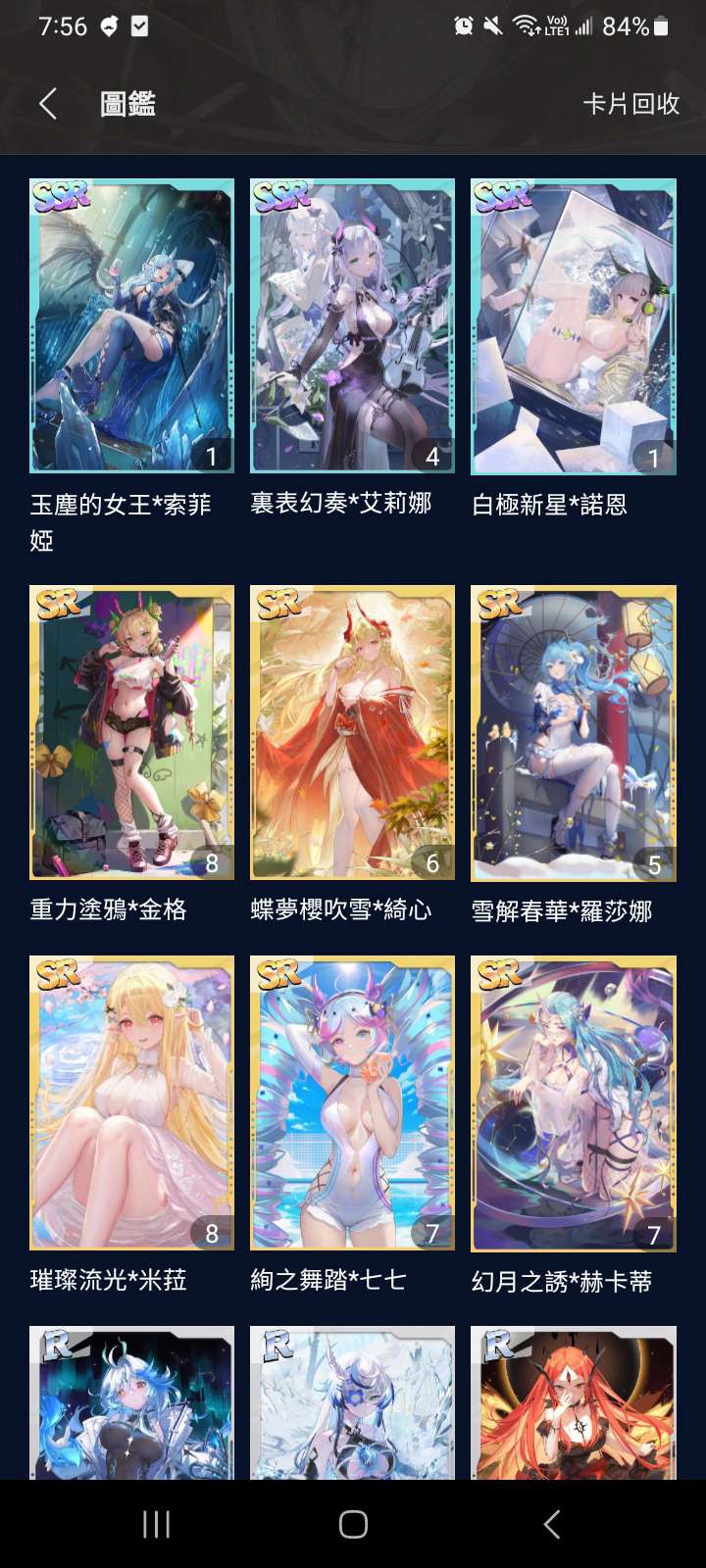Open the R card with blue-haired girl
The image size is (706, 1568).
tap(131, 1401)
